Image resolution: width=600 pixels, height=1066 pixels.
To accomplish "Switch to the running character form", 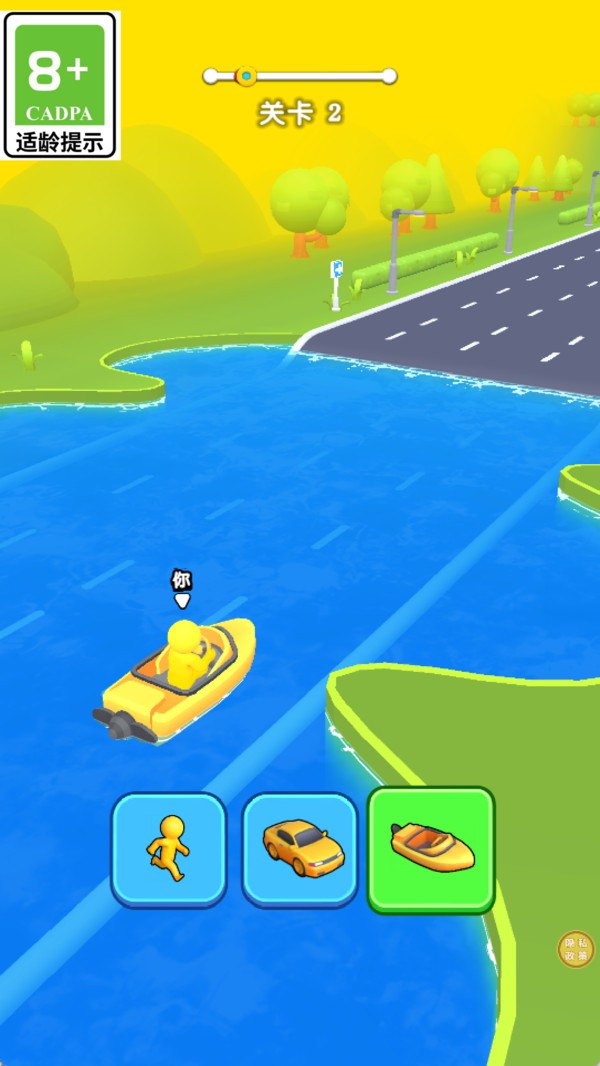I will point(169,849).
